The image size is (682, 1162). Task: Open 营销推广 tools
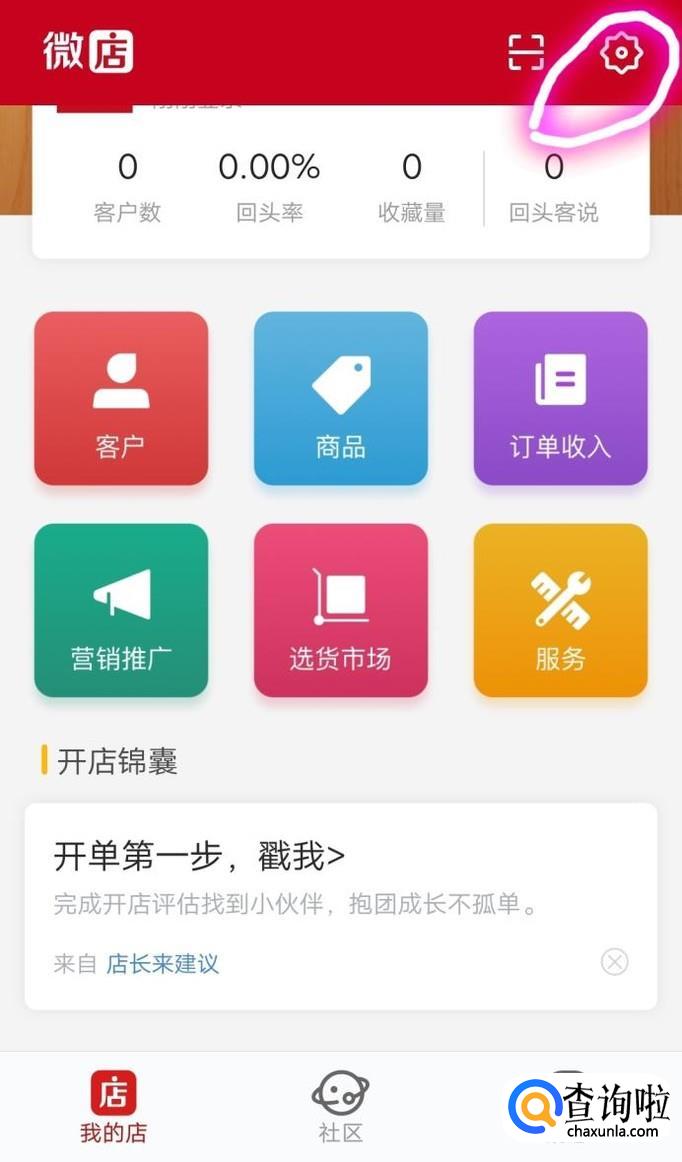pos(121,610)
